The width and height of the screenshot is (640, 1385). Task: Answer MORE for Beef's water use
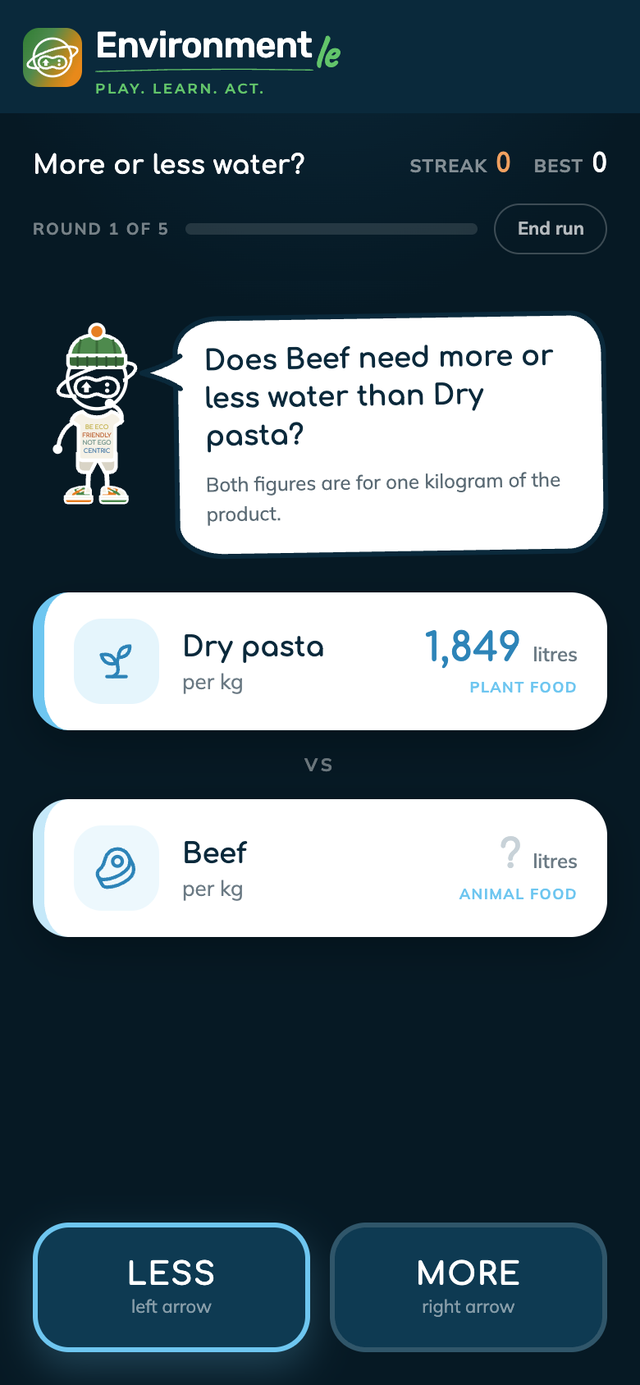(x=468, y=1286)
